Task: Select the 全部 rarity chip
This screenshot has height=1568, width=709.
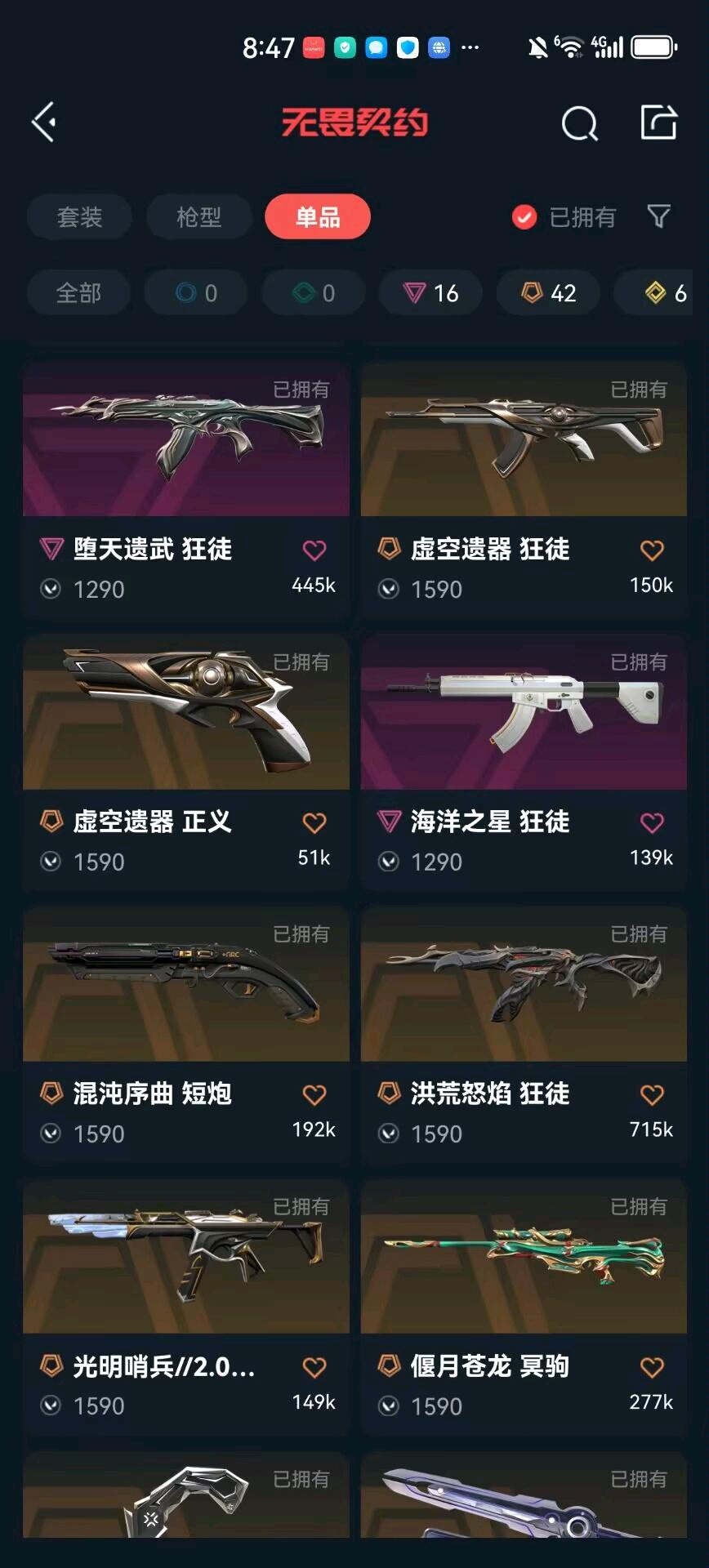Action: [x=78, y=292]
